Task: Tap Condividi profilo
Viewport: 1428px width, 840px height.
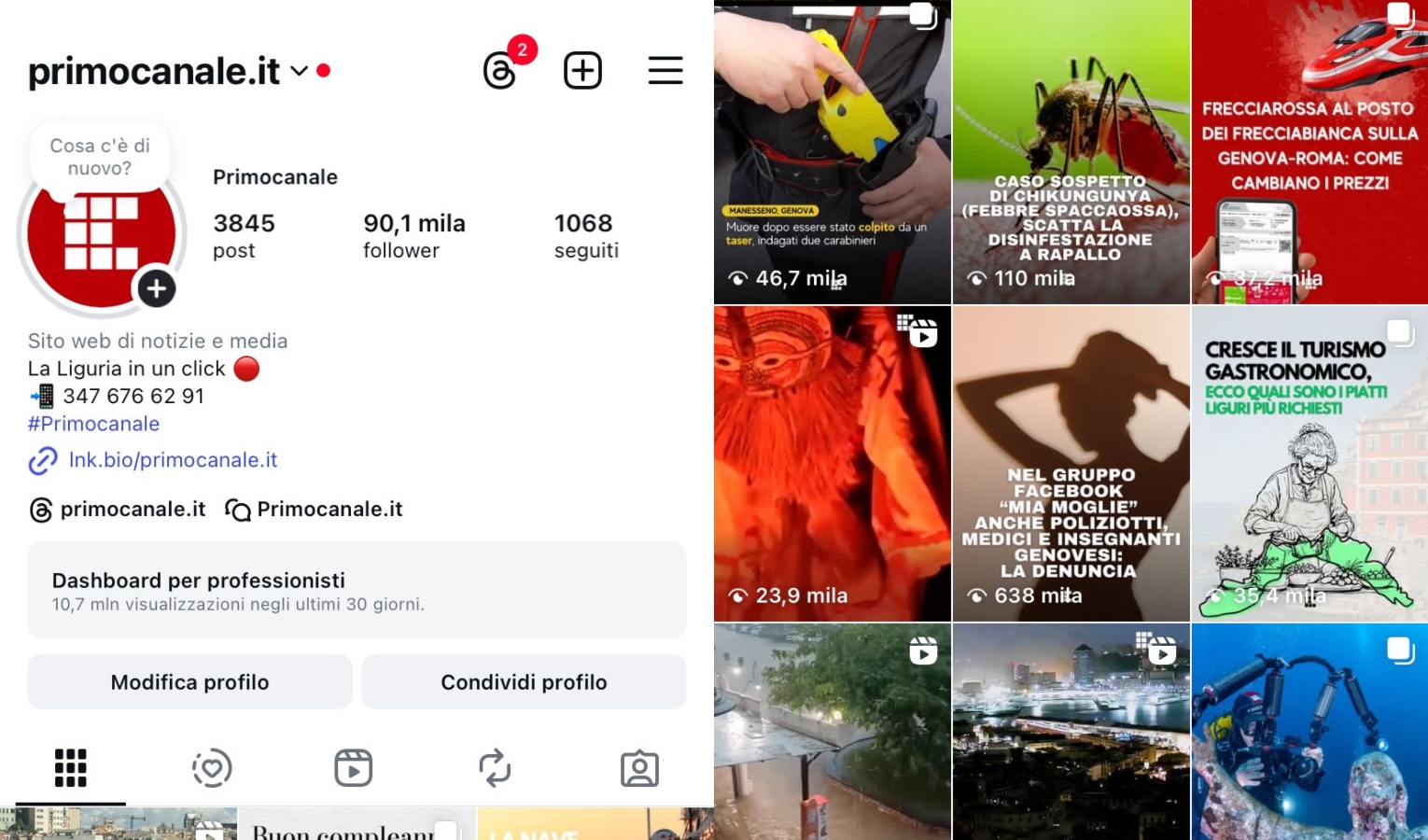Action: click(x=524, y=682)
